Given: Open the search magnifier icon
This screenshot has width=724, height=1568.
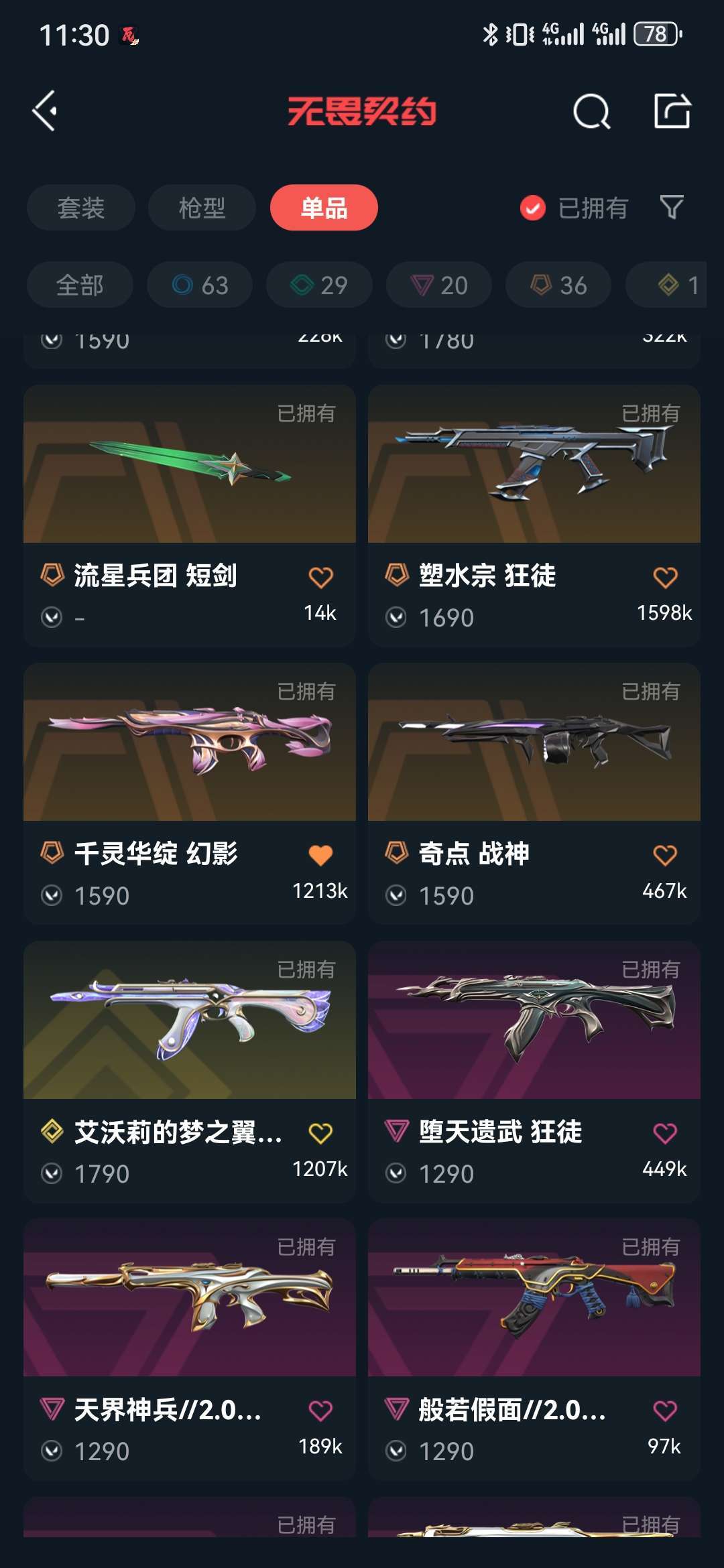Looking at the screenshot, I should click(x=592, y=111).
